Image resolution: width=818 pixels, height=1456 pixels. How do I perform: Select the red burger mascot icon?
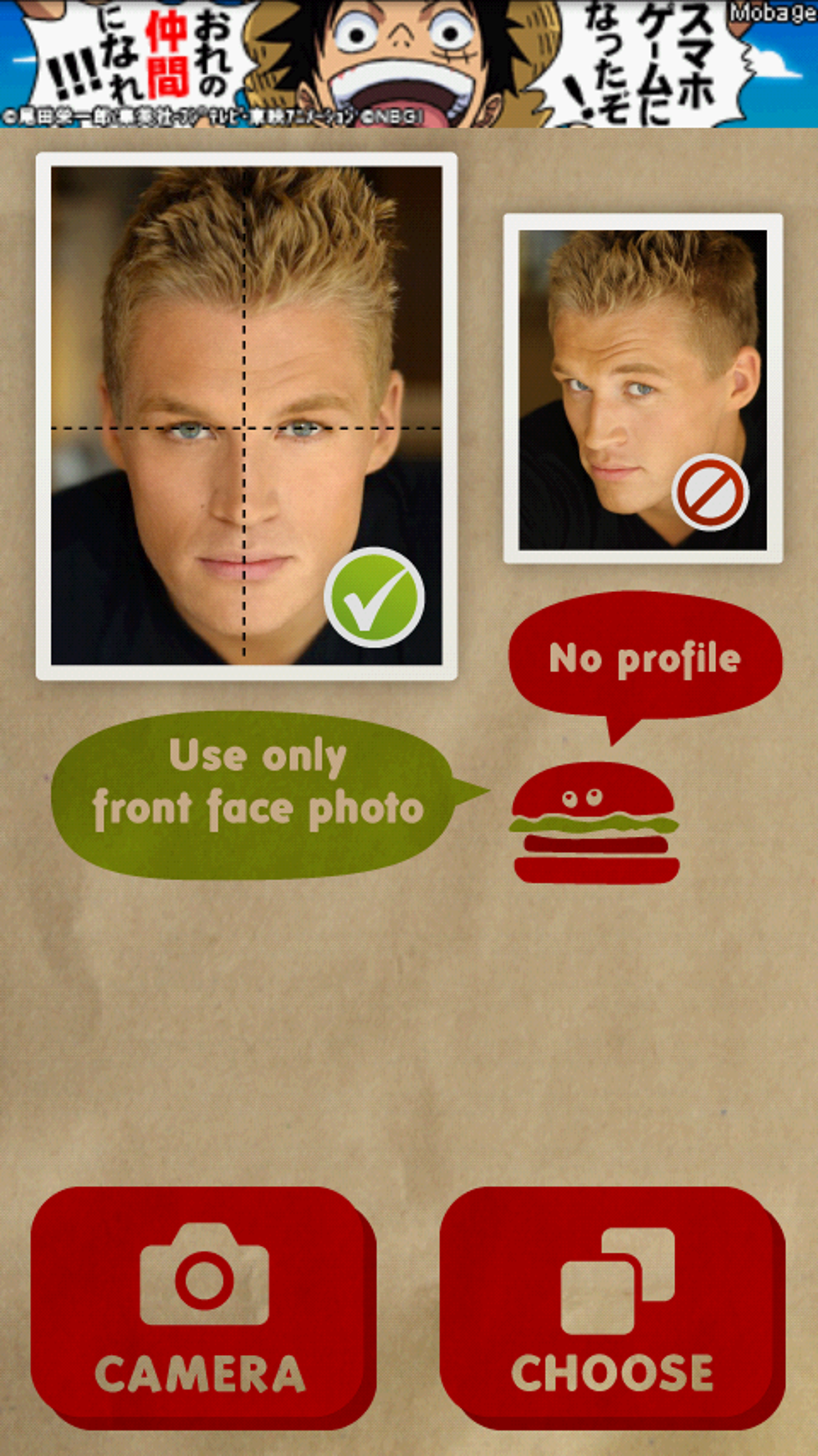point(593,818)
